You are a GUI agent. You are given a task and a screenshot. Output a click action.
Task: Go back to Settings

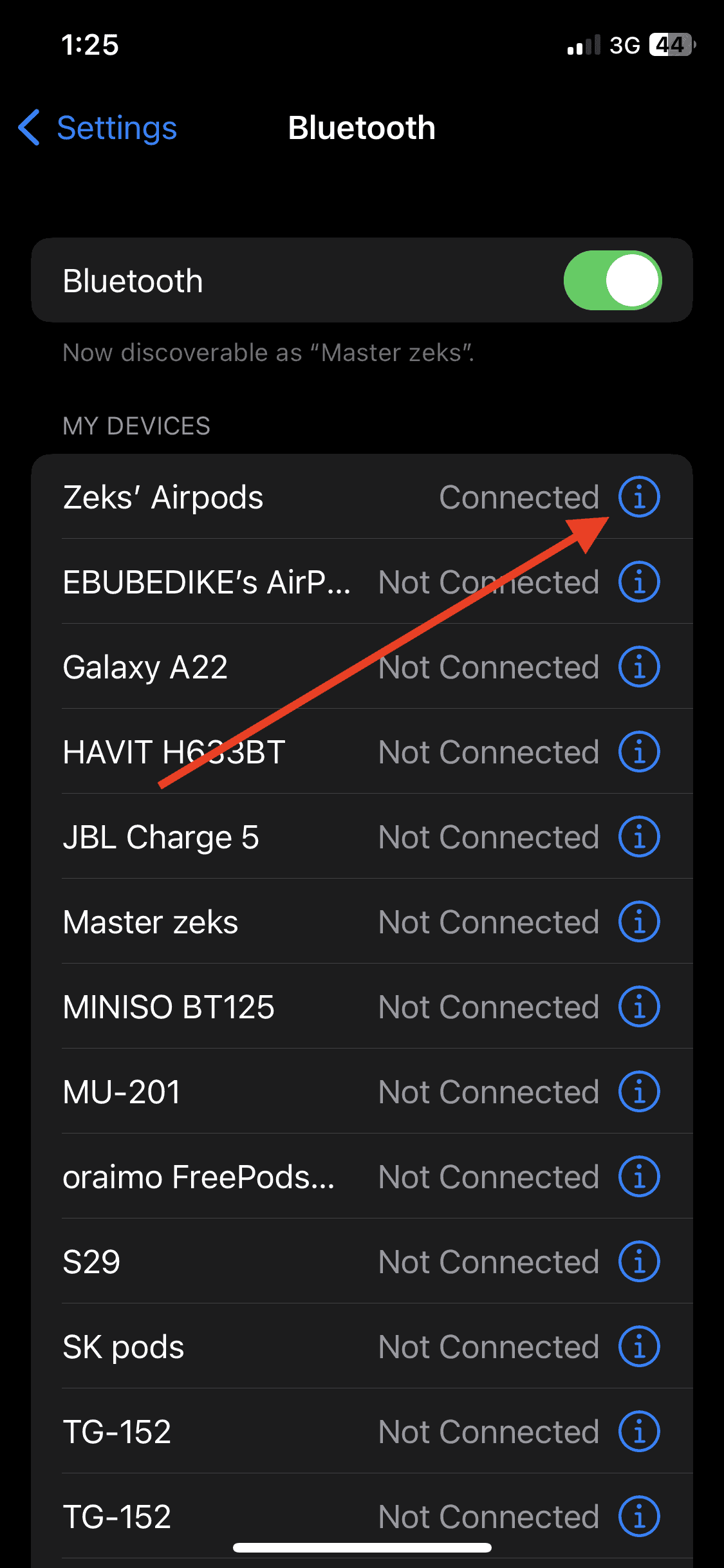(98, 127)
